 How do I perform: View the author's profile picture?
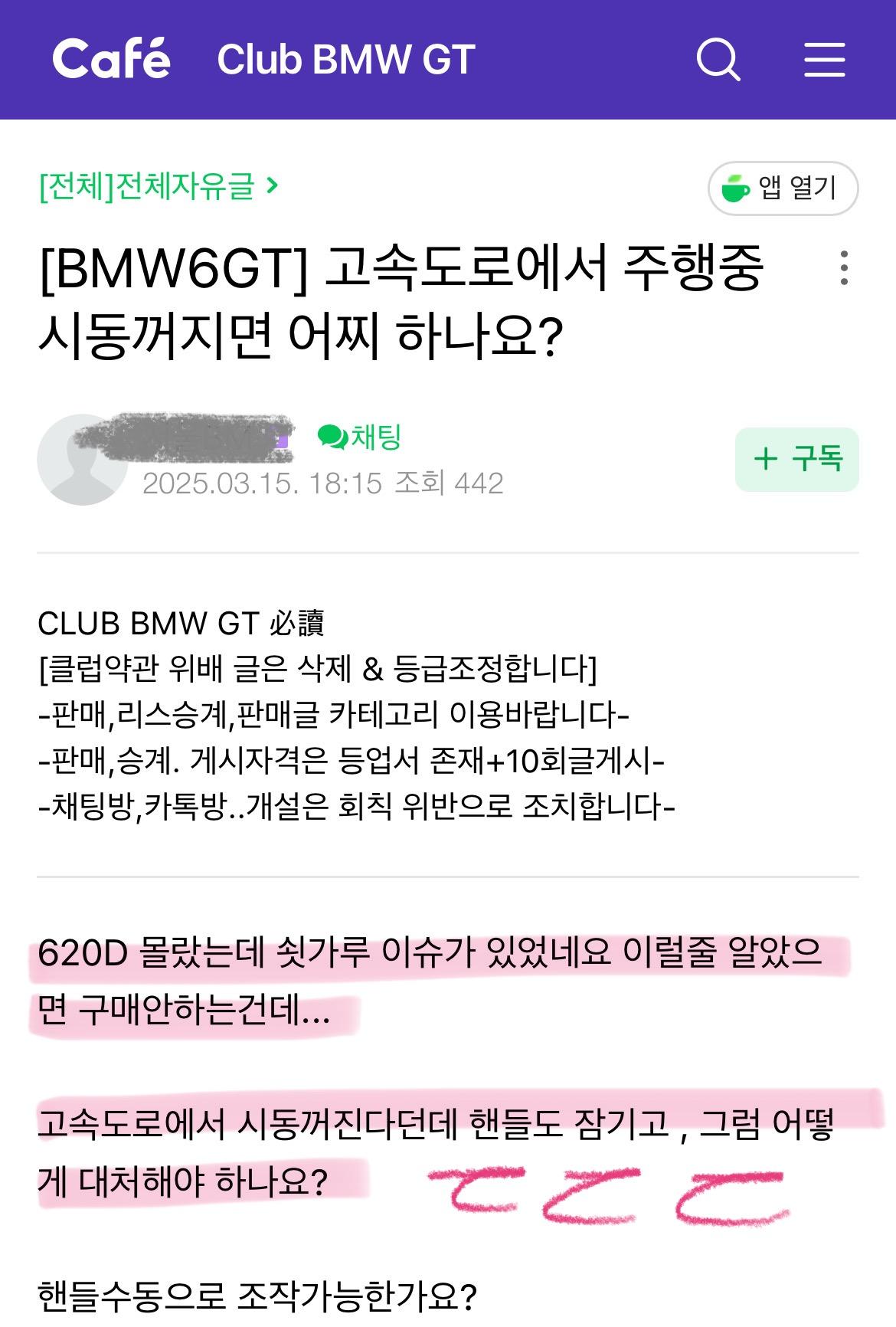[80, 460]
